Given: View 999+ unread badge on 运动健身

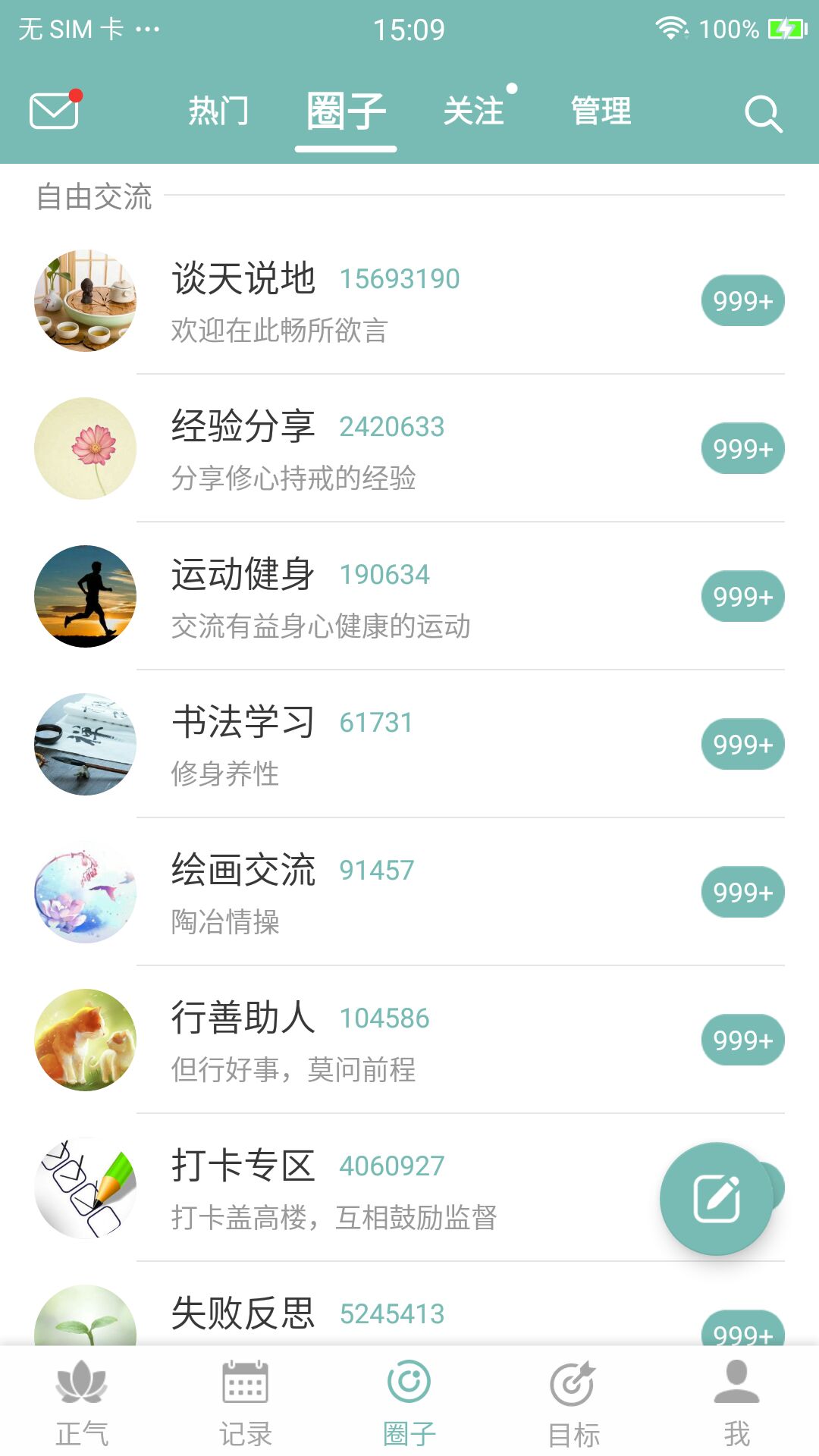Looking at the screenshot, I should pos(742,596).
